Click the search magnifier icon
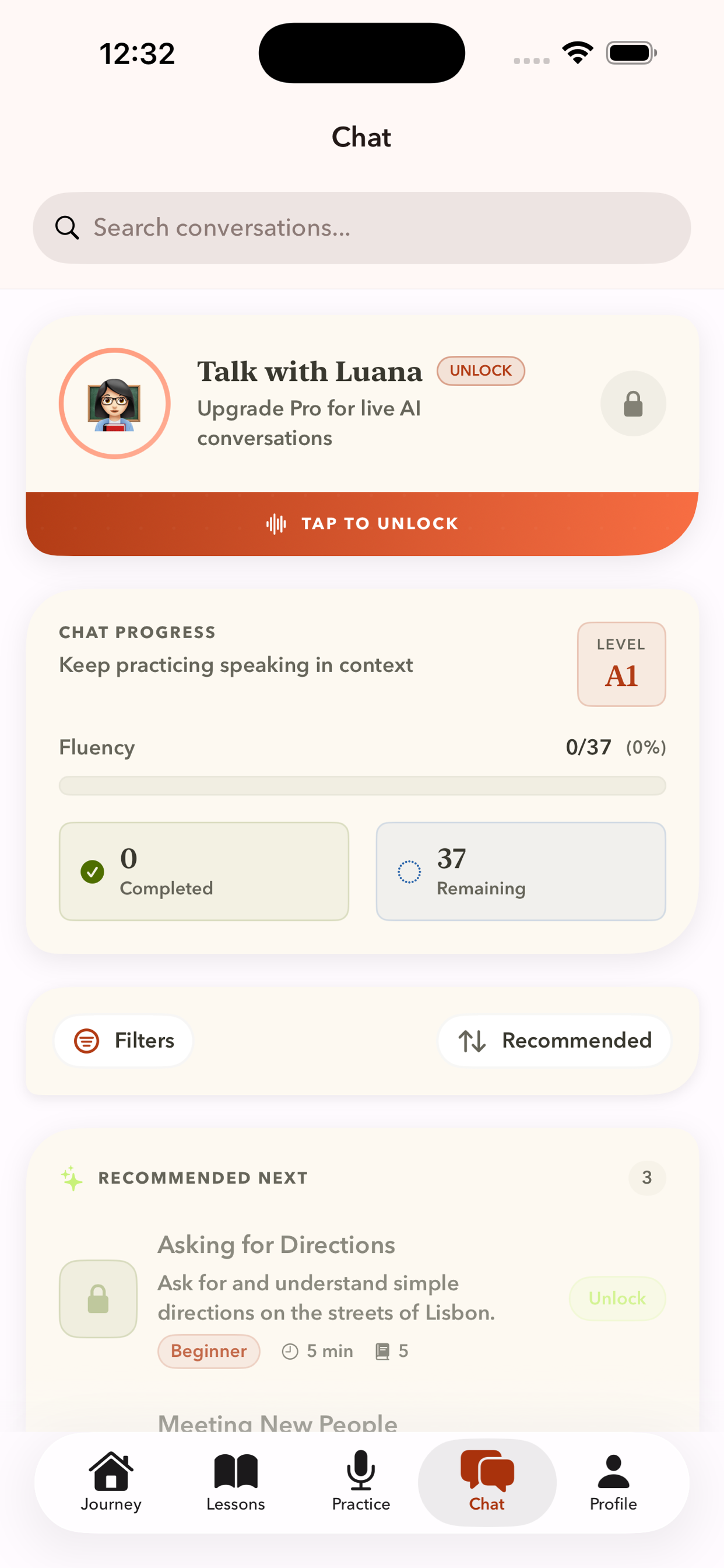Viewport: 724px width, 1568px height. tap(67, 227)
